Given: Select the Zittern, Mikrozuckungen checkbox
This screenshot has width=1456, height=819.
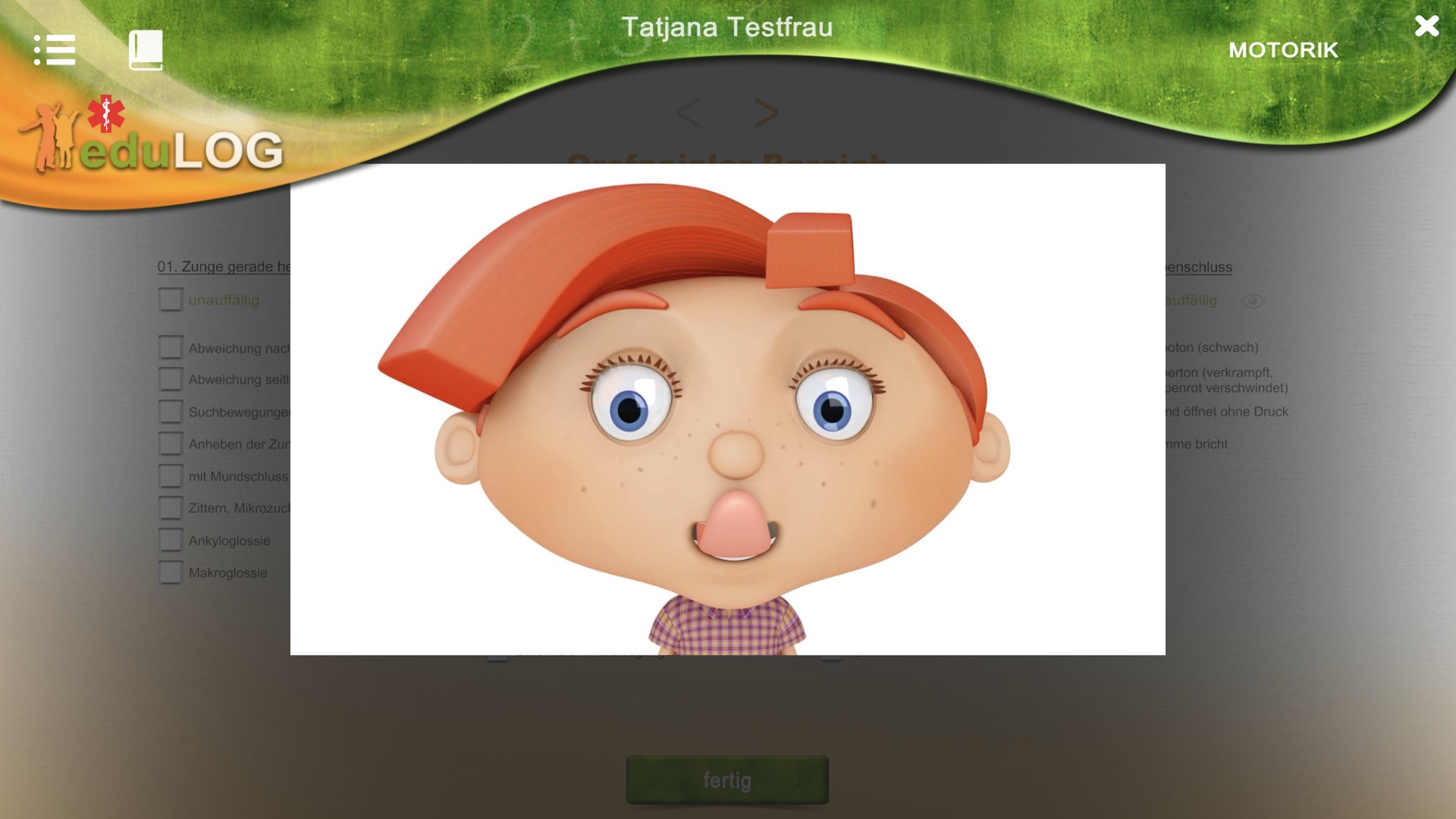Looking at the screenshot, I should [171, 508].
